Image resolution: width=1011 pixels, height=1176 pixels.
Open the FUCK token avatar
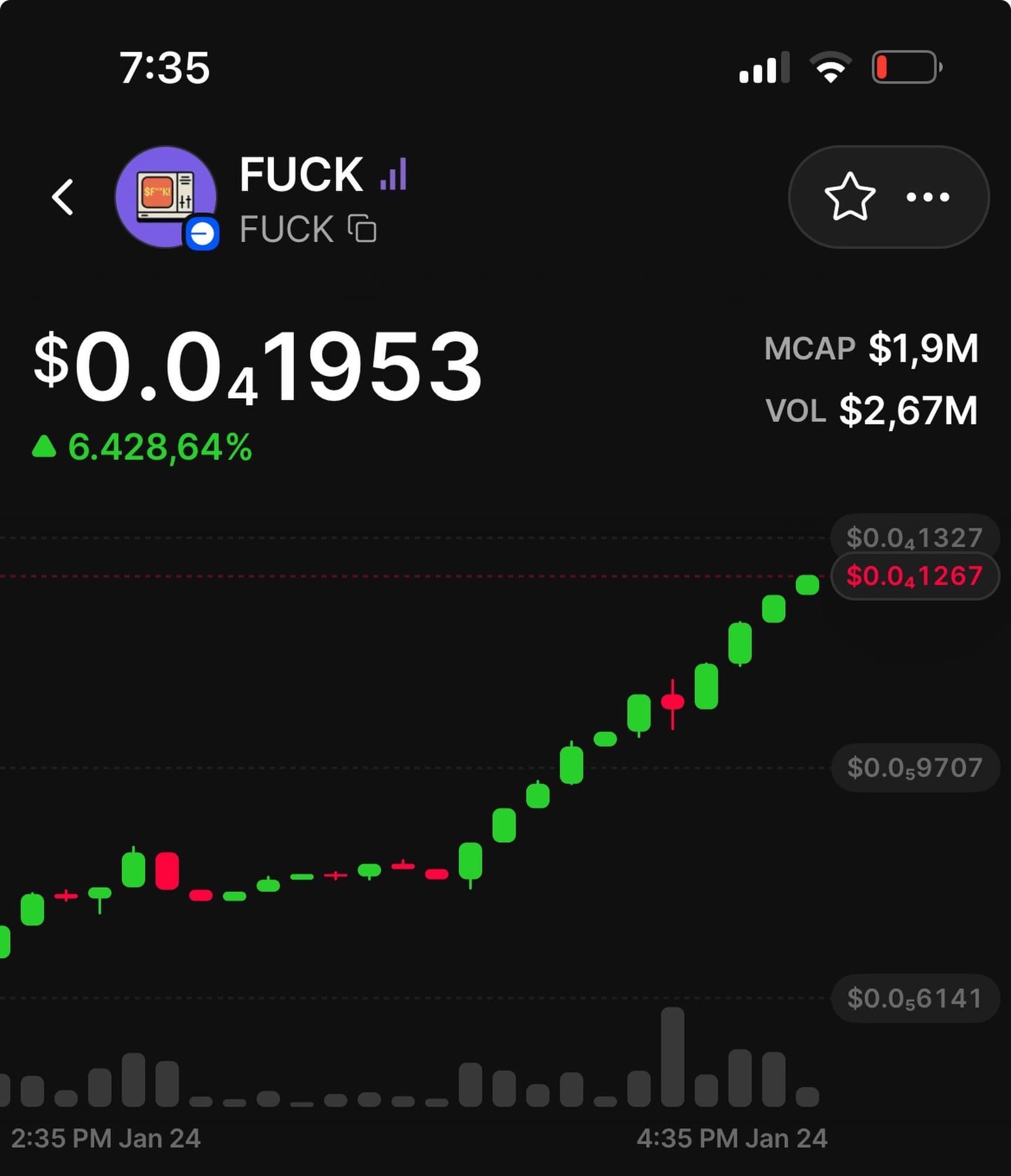click(166, 196)
